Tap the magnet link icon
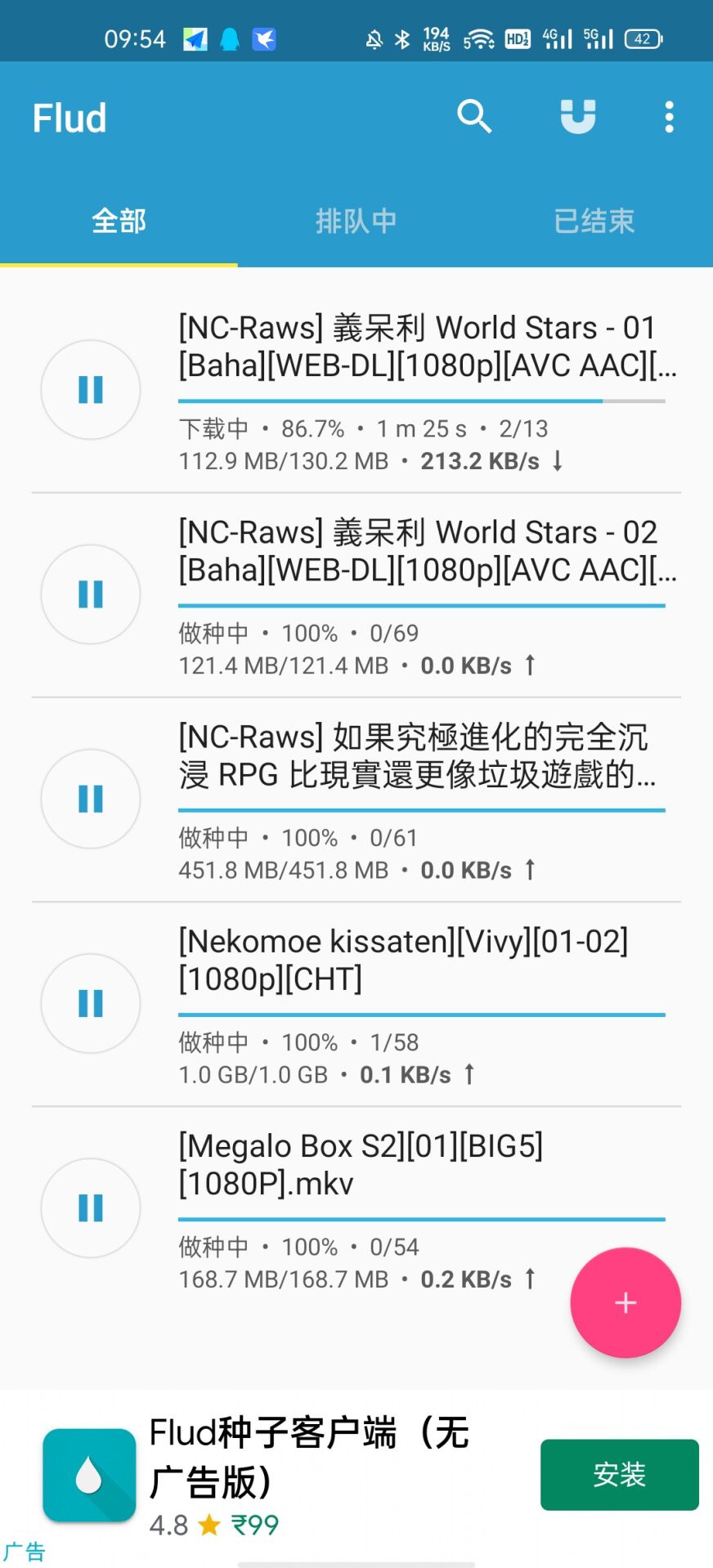This screenshot has width=713, height=1568. 578,117
